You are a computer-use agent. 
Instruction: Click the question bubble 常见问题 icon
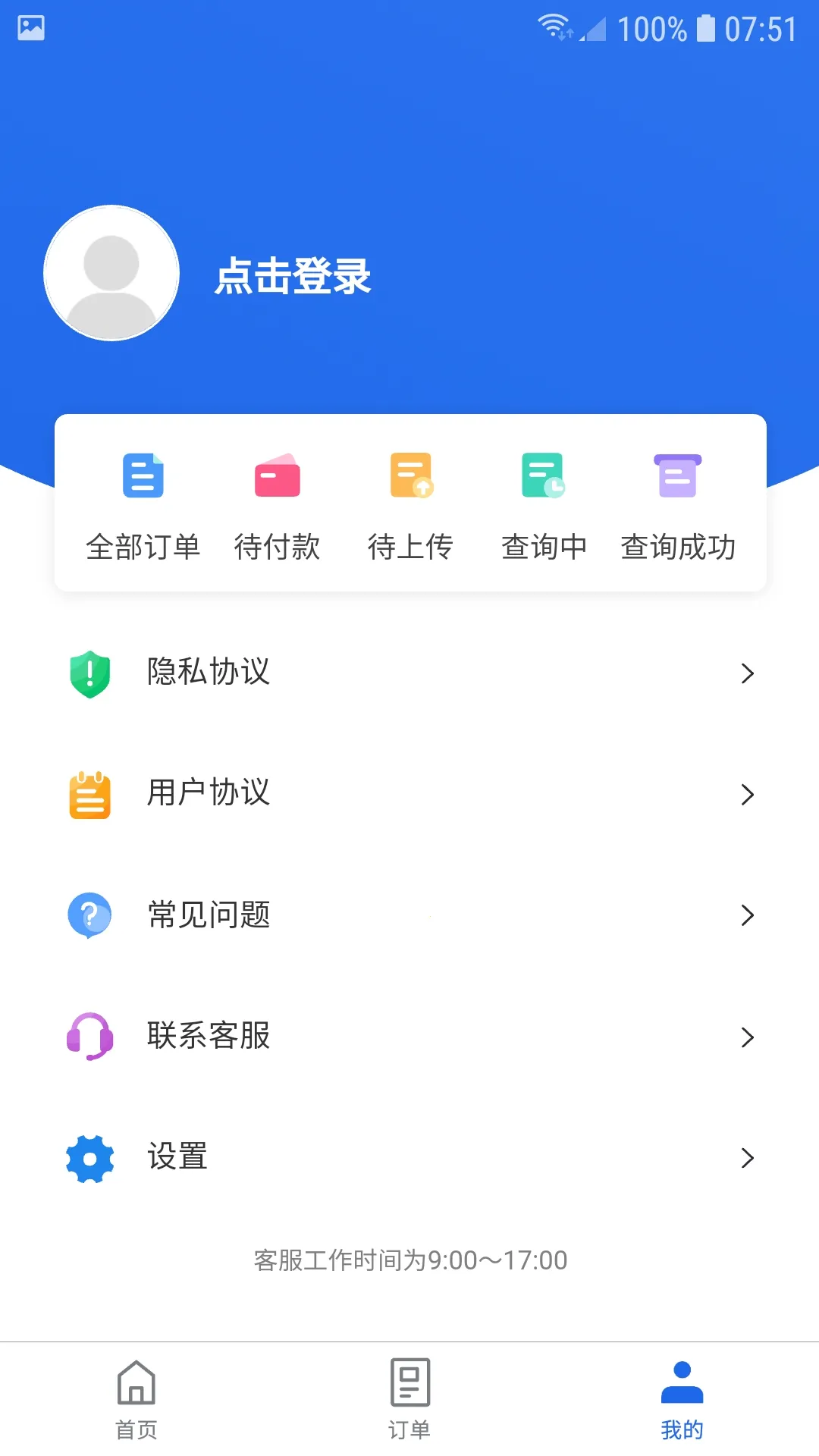pyautogui.click(x=89, y=916)
